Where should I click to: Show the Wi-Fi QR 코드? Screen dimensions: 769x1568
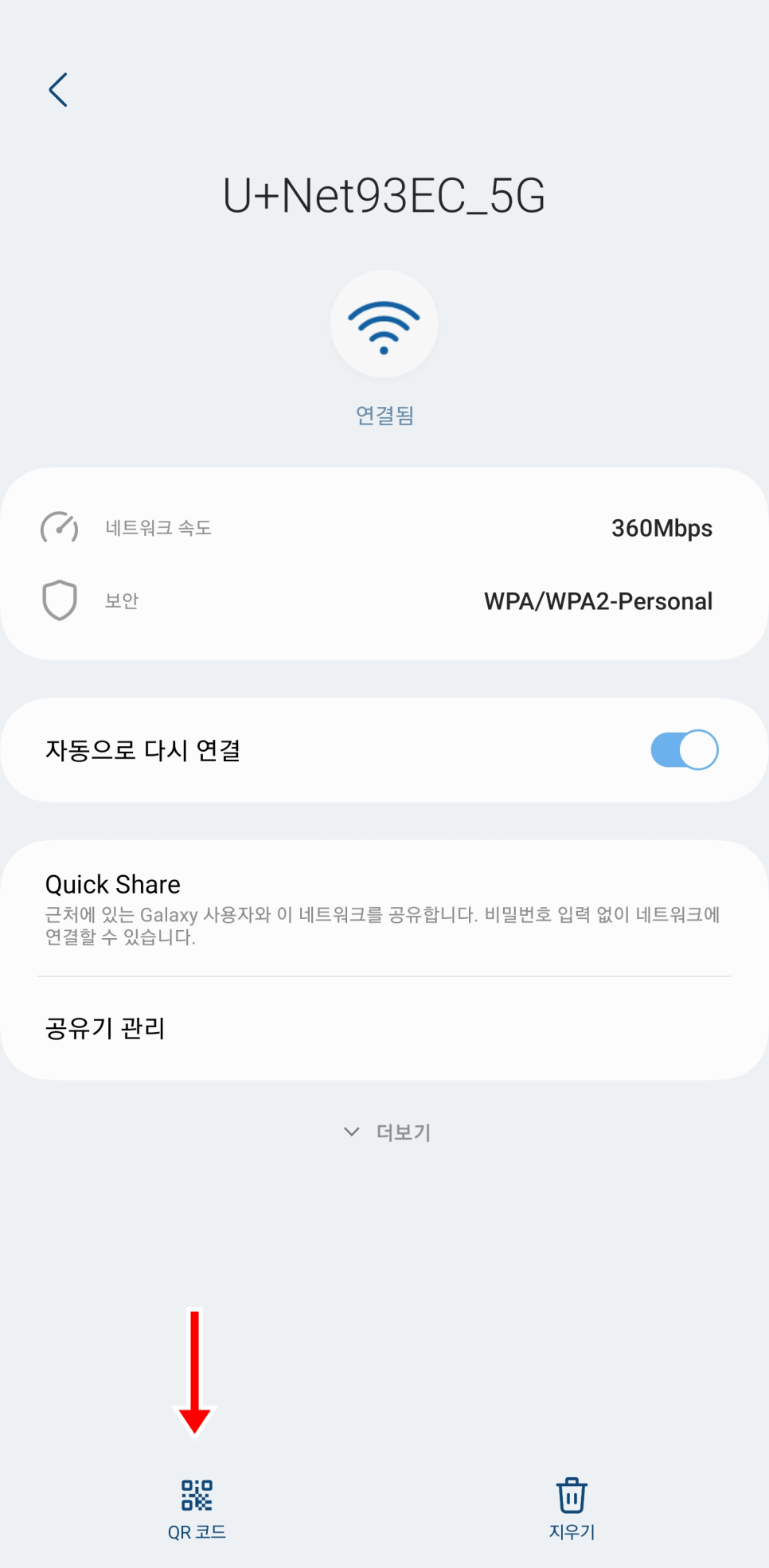point(197,1508)
